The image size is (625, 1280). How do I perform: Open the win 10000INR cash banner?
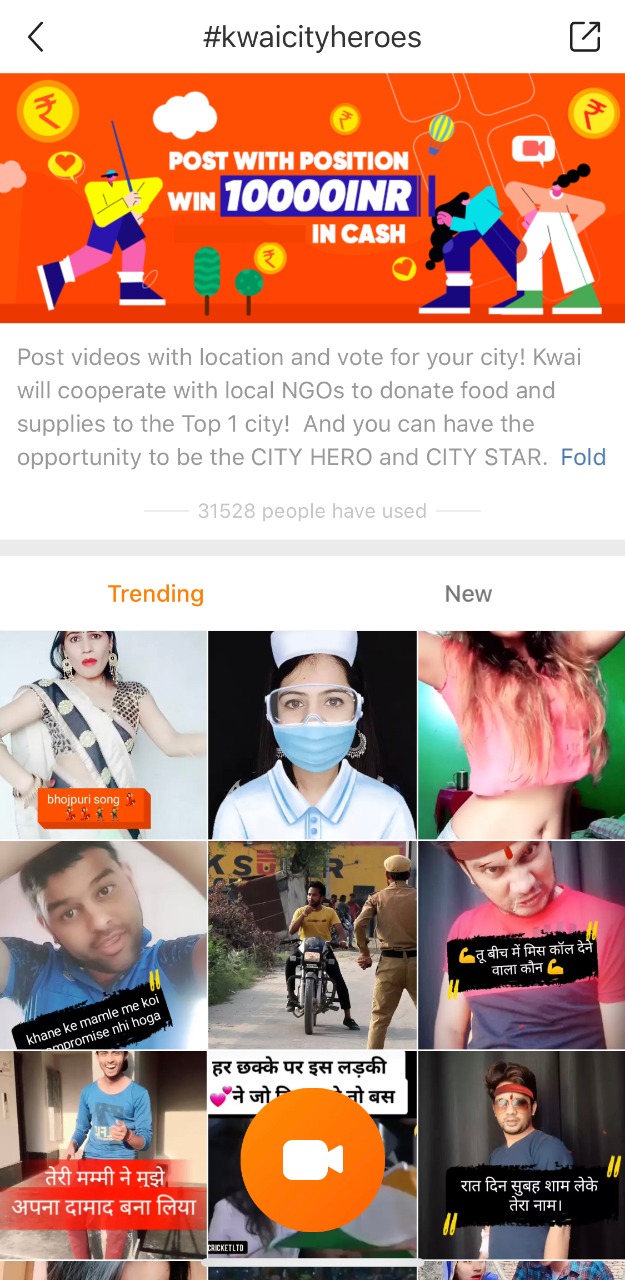[312, 198]
